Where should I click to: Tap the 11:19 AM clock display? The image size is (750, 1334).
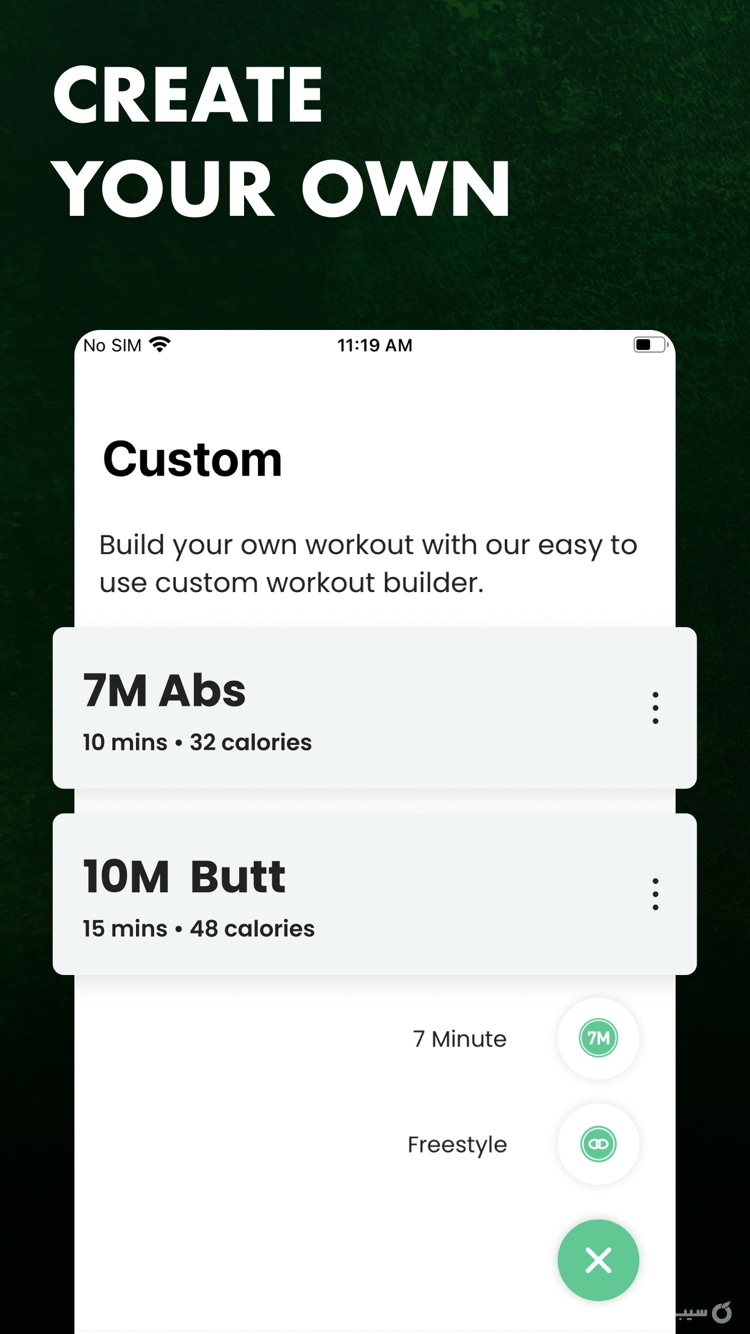click(375, 345)
